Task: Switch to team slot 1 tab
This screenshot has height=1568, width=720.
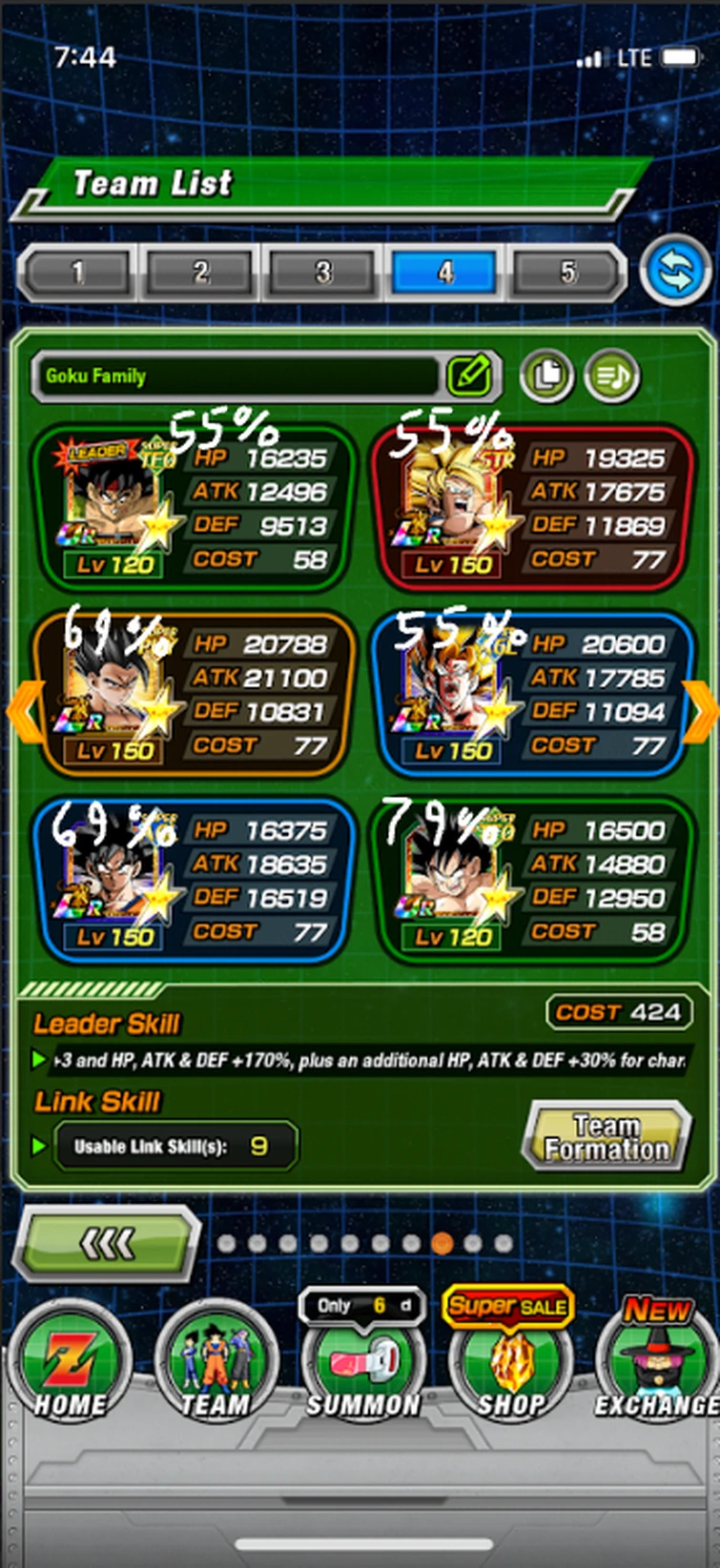Action: click(77, 273)
